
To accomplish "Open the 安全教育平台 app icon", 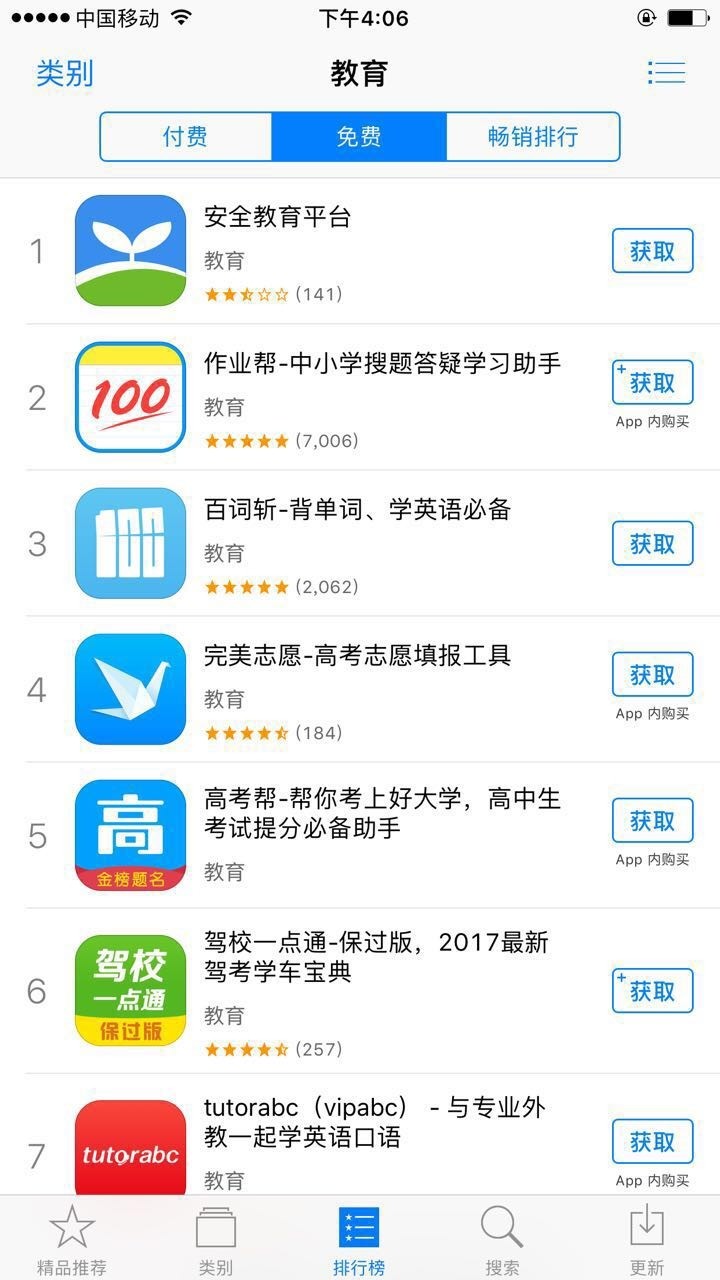I will [x=130, y=251].
